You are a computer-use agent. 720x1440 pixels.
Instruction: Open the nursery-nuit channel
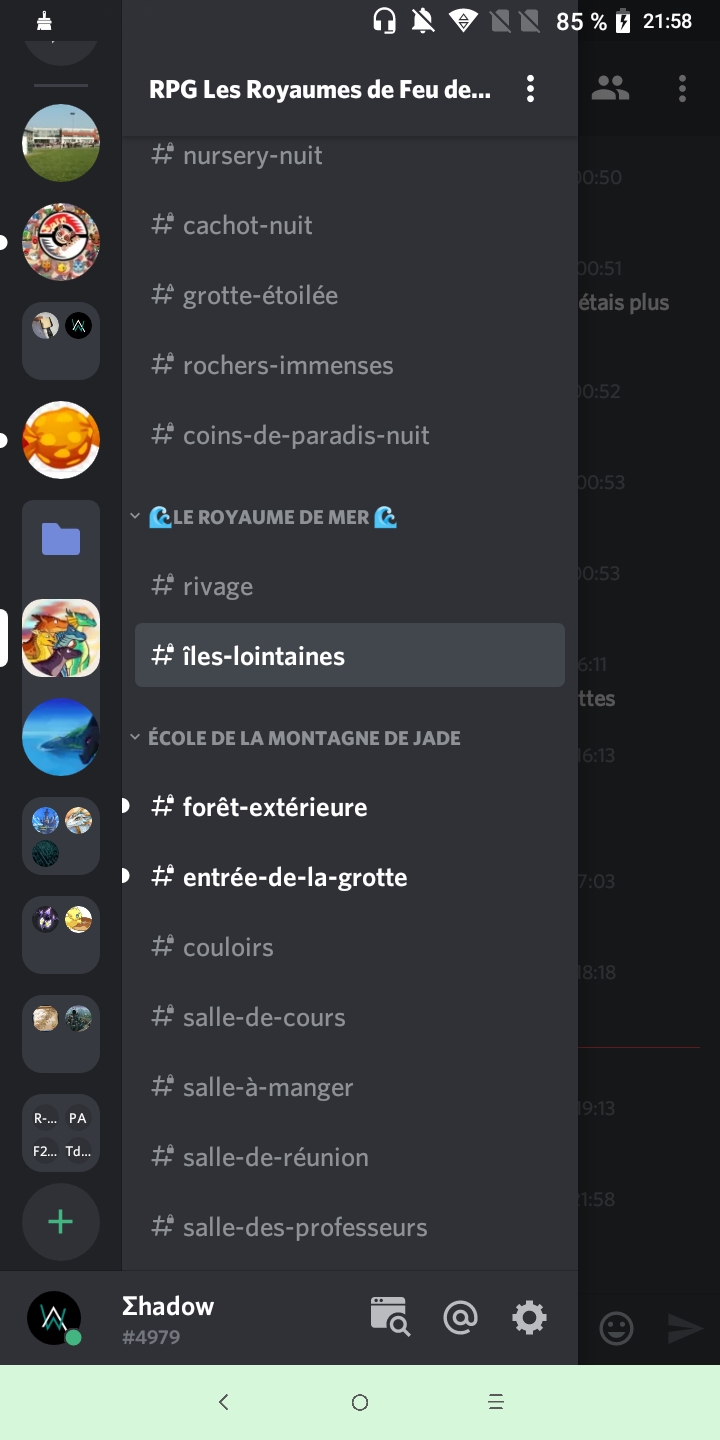point(252,156)
